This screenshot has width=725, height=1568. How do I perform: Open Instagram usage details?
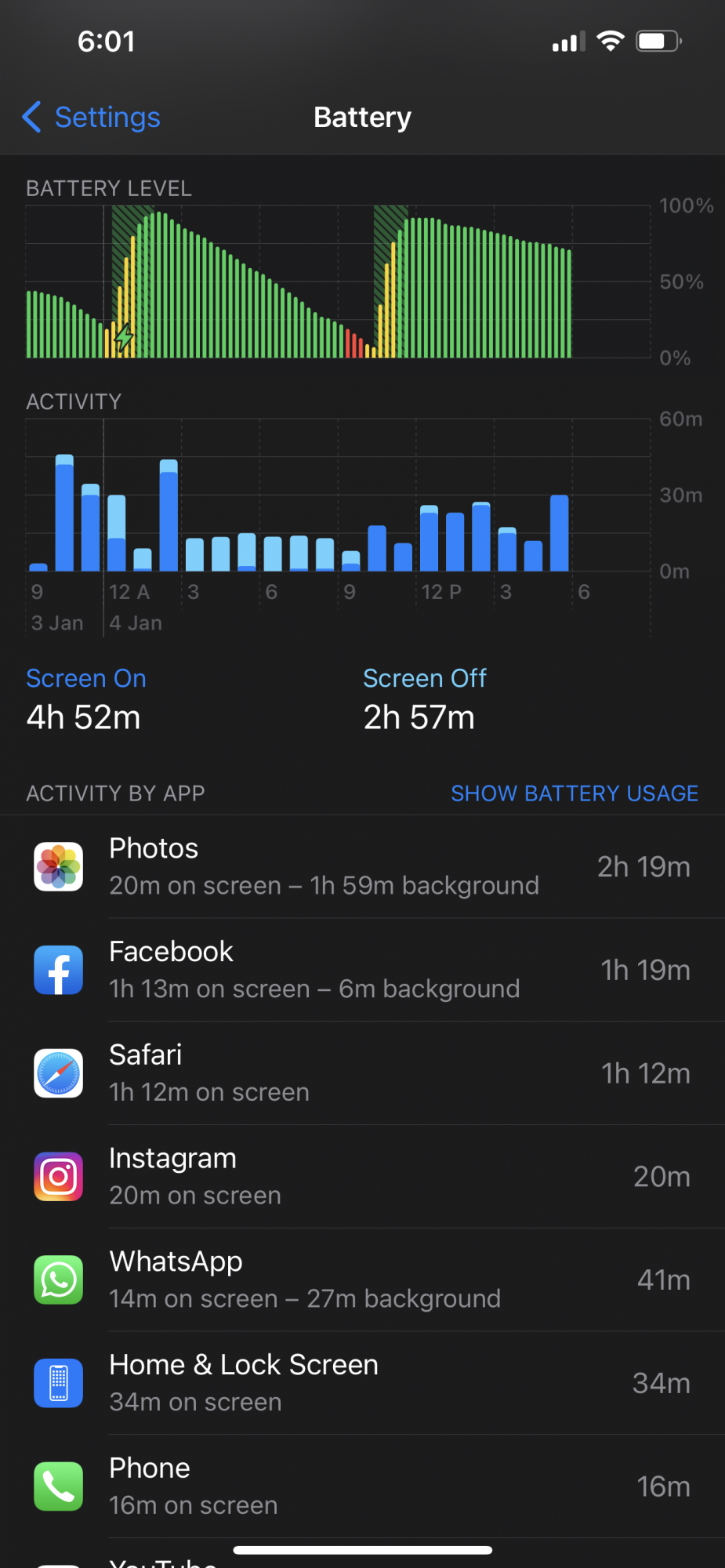[362, 1177]
